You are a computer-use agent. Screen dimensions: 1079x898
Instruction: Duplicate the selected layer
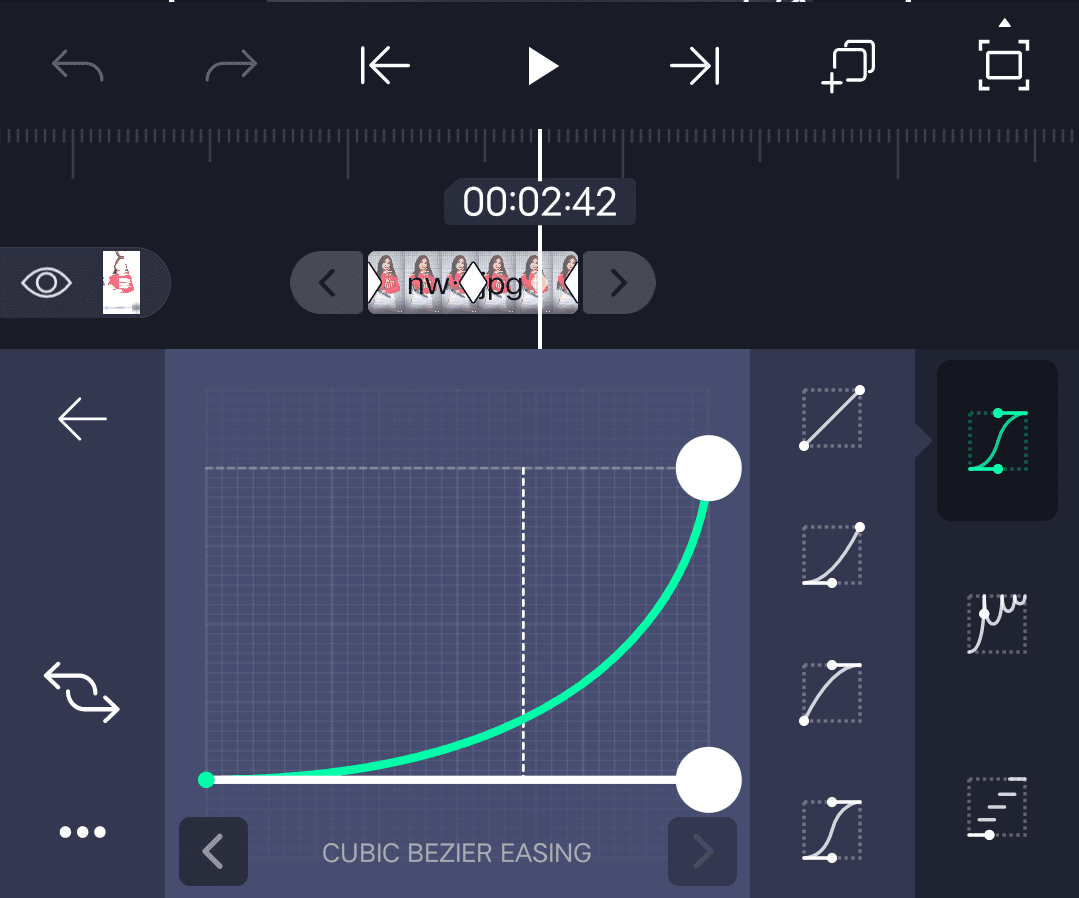pyautogui.click(x=848, y=67)
